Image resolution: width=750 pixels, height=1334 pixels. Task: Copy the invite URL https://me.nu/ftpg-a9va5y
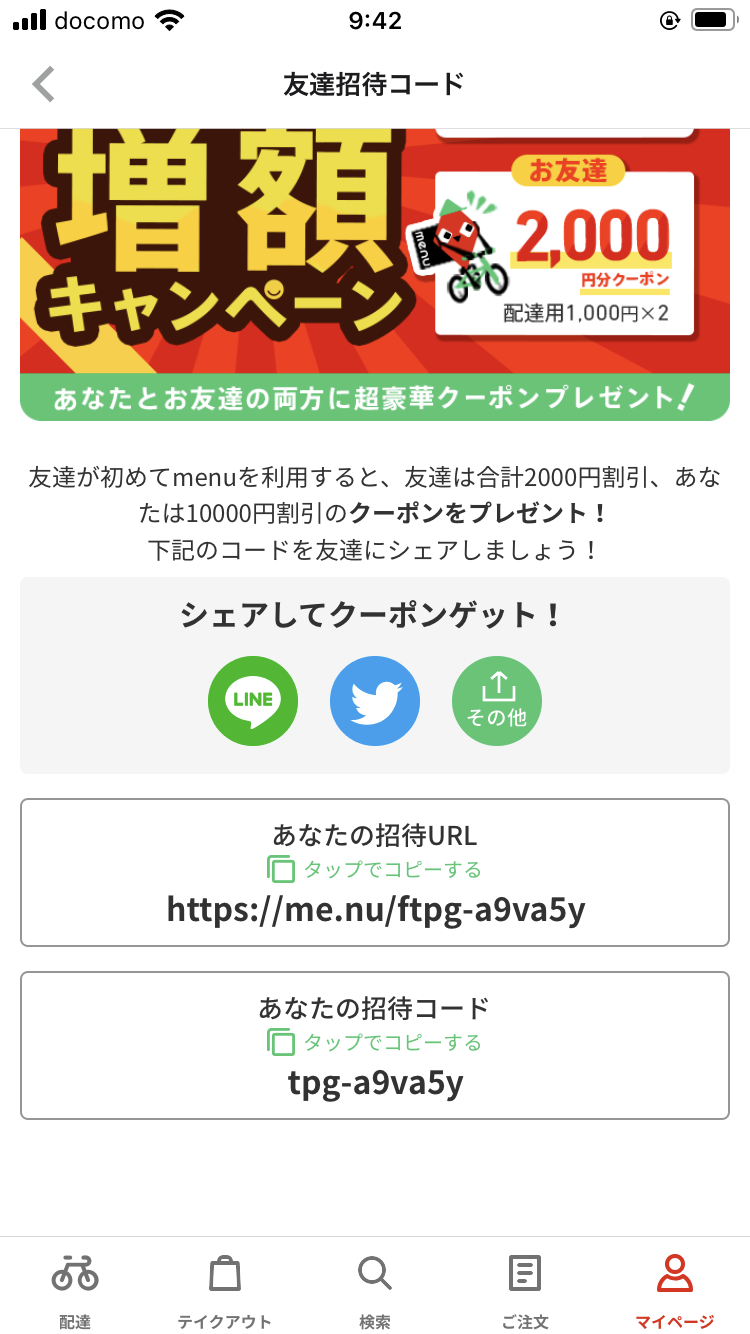(375, 872)
